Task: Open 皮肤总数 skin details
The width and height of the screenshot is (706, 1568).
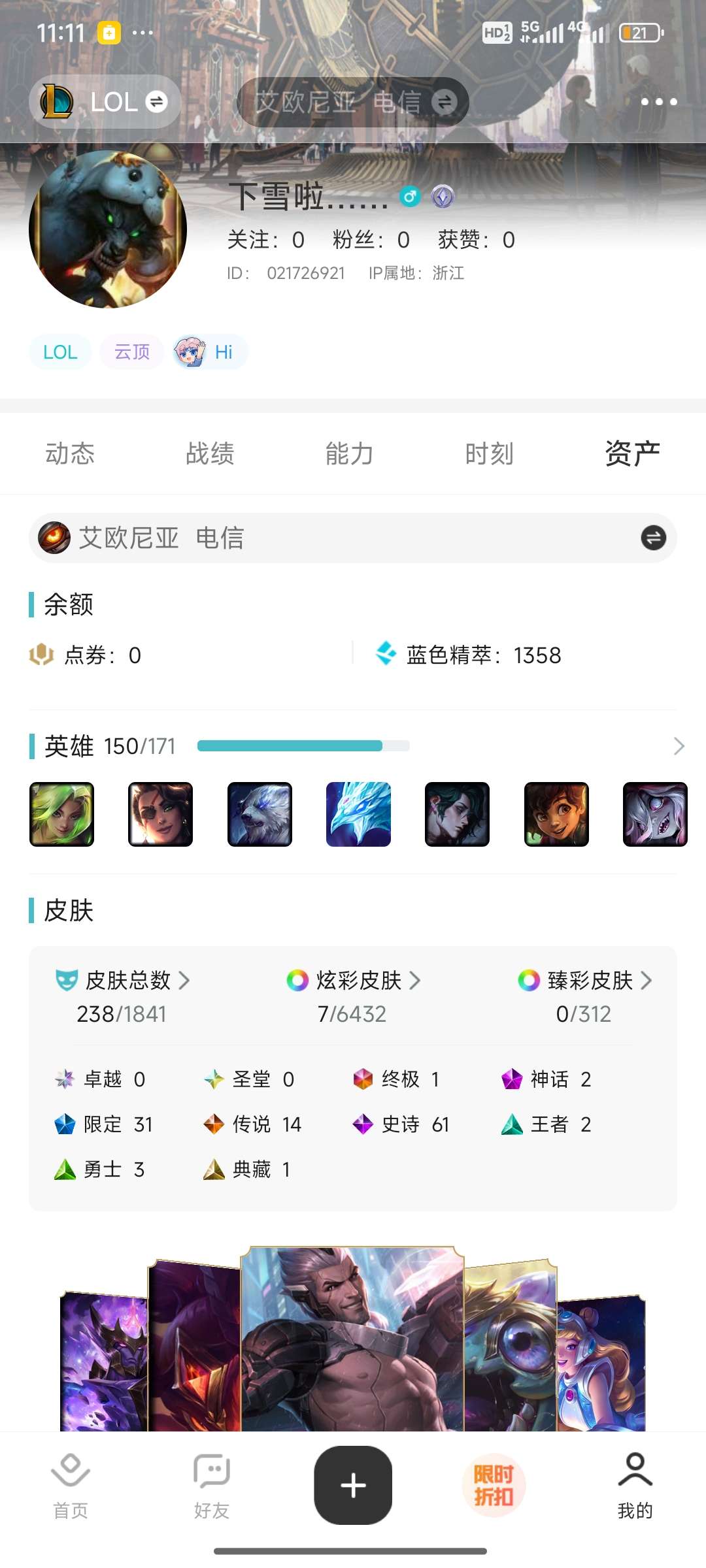Action: 123,981
